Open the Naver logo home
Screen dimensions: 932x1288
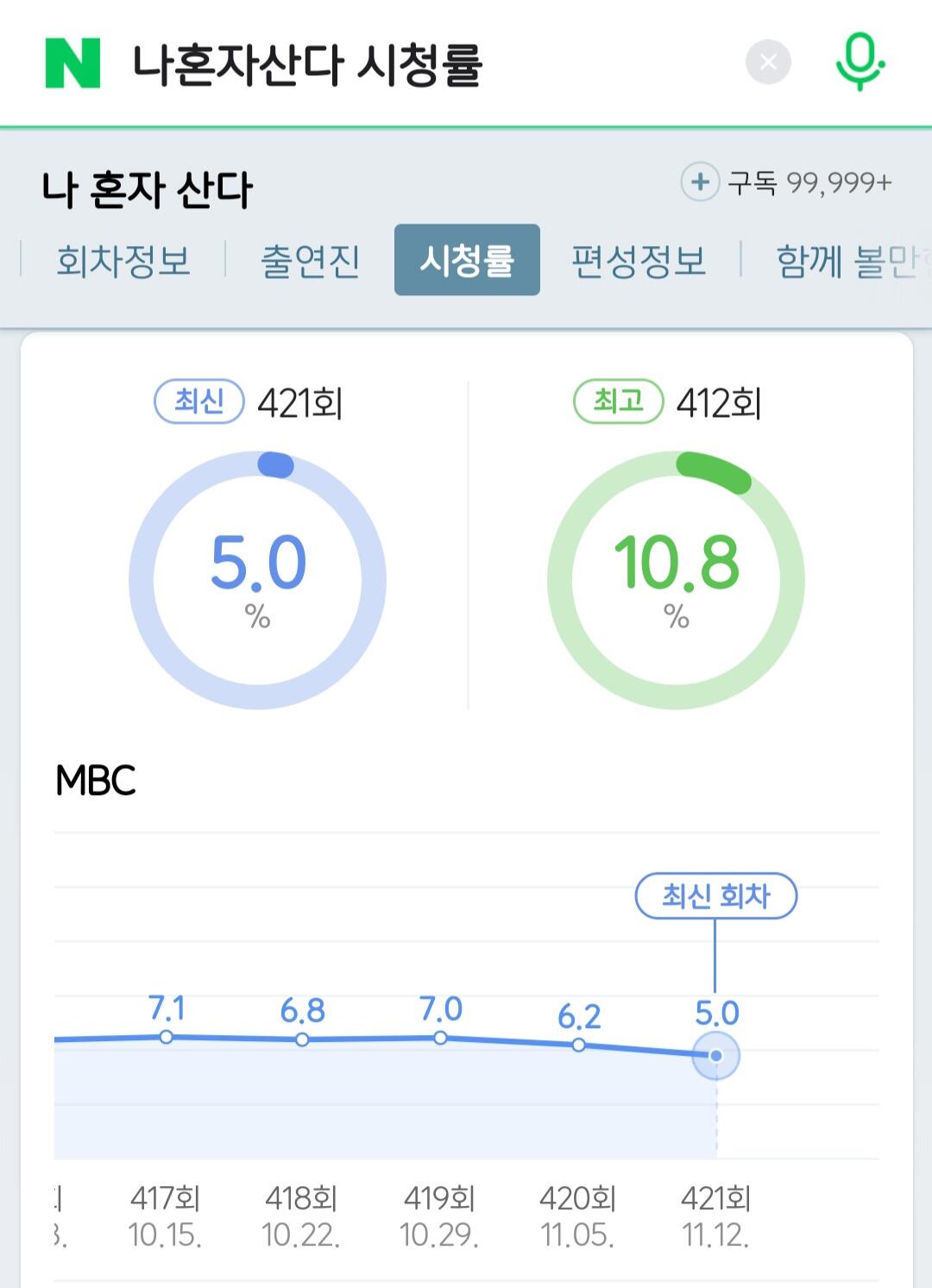72,62
